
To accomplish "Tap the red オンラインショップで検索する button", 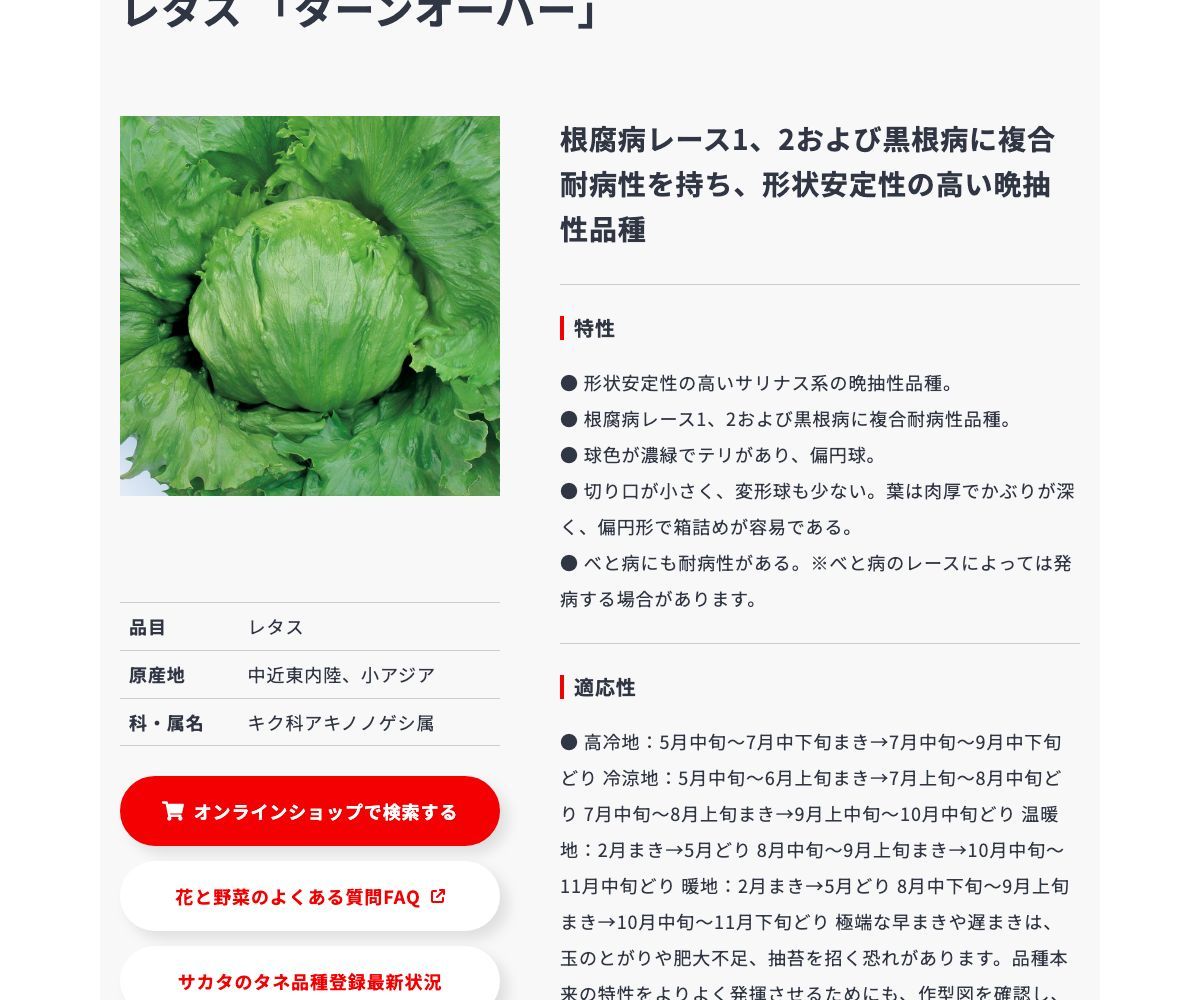I will click(310, 811).
